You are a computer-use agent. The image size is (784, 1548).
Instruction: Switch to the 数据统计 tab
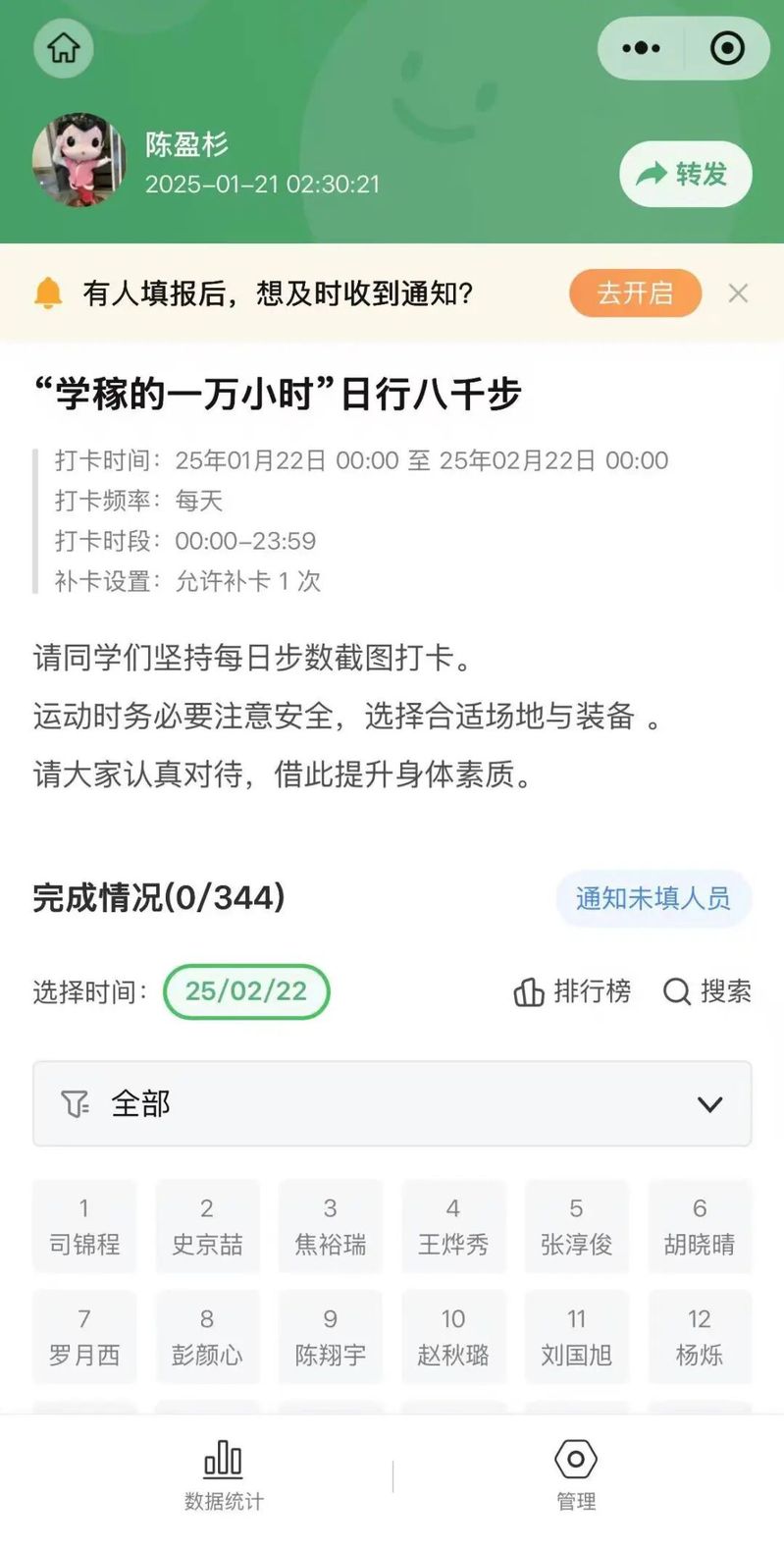click(224, 1474)
